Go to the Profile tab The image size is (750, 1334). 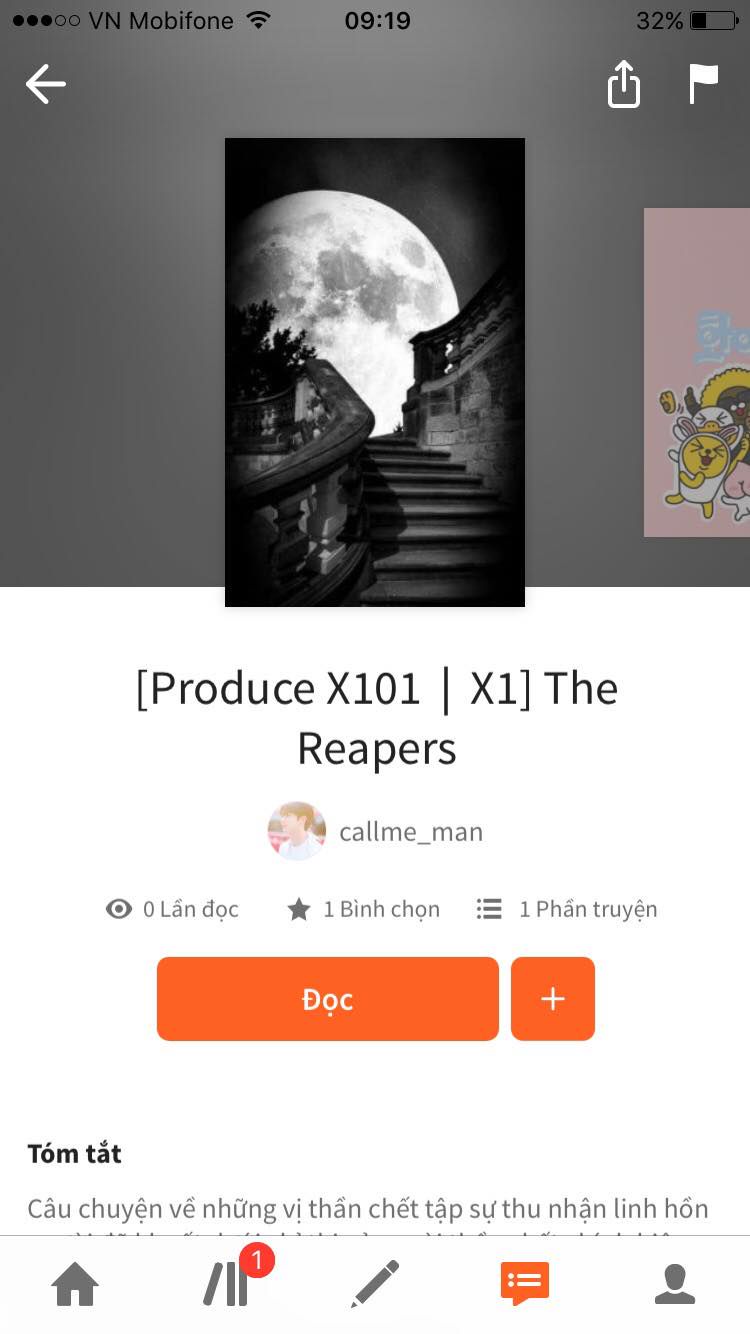(675, 1284)
